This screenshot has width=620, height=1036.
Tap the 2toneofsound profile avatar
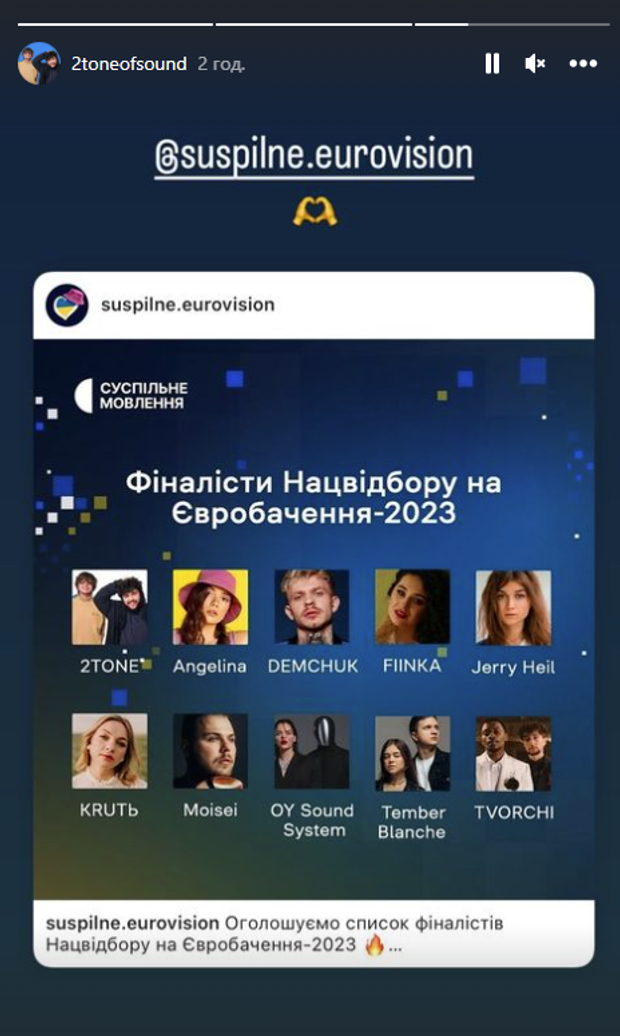[39, 64]
